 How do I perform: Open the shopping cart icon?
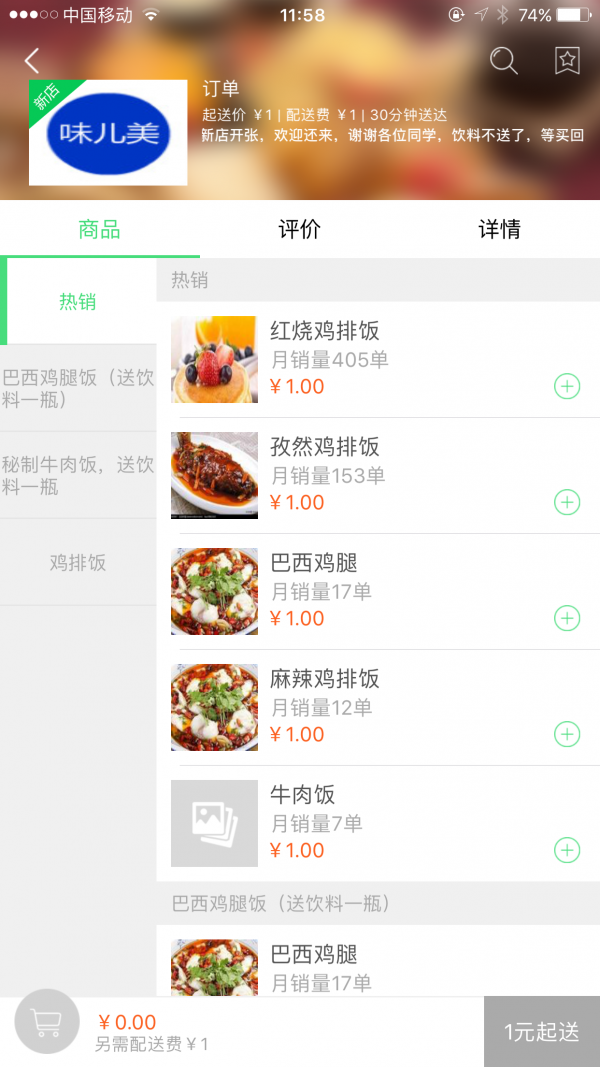click(47, 1022)
